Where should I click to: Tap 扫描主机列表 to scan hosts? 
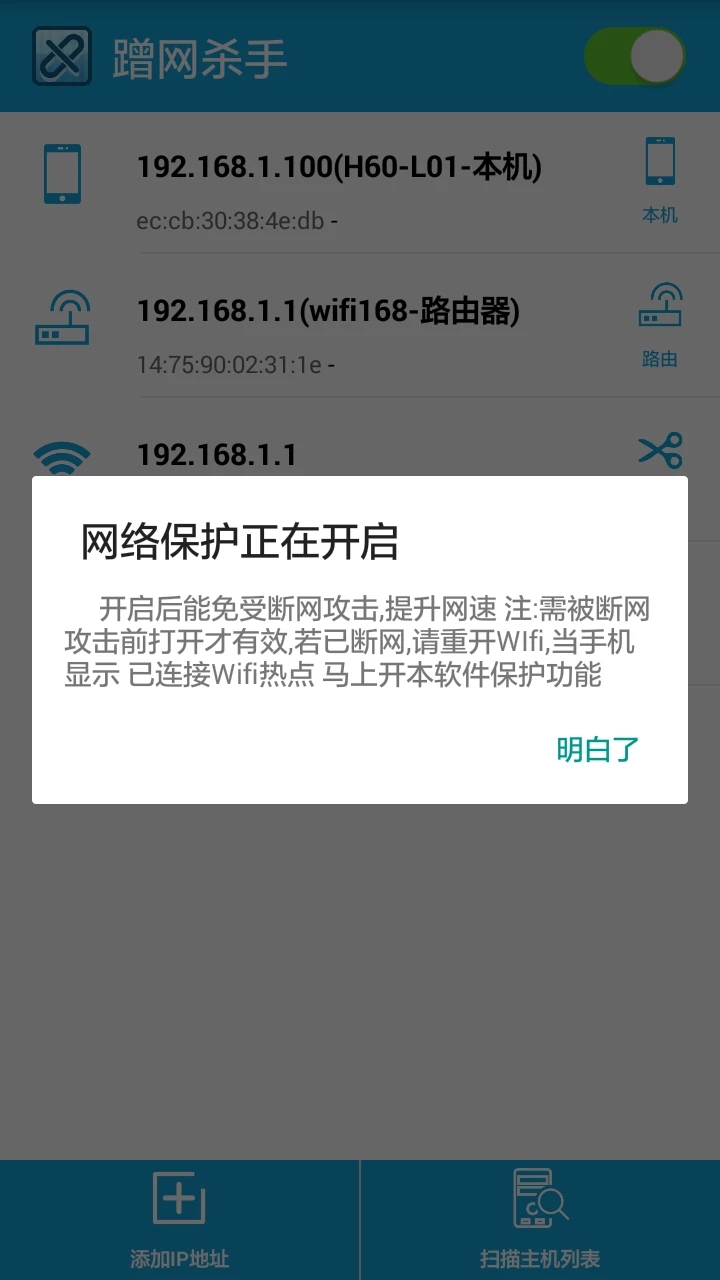tap(540, 1220)
